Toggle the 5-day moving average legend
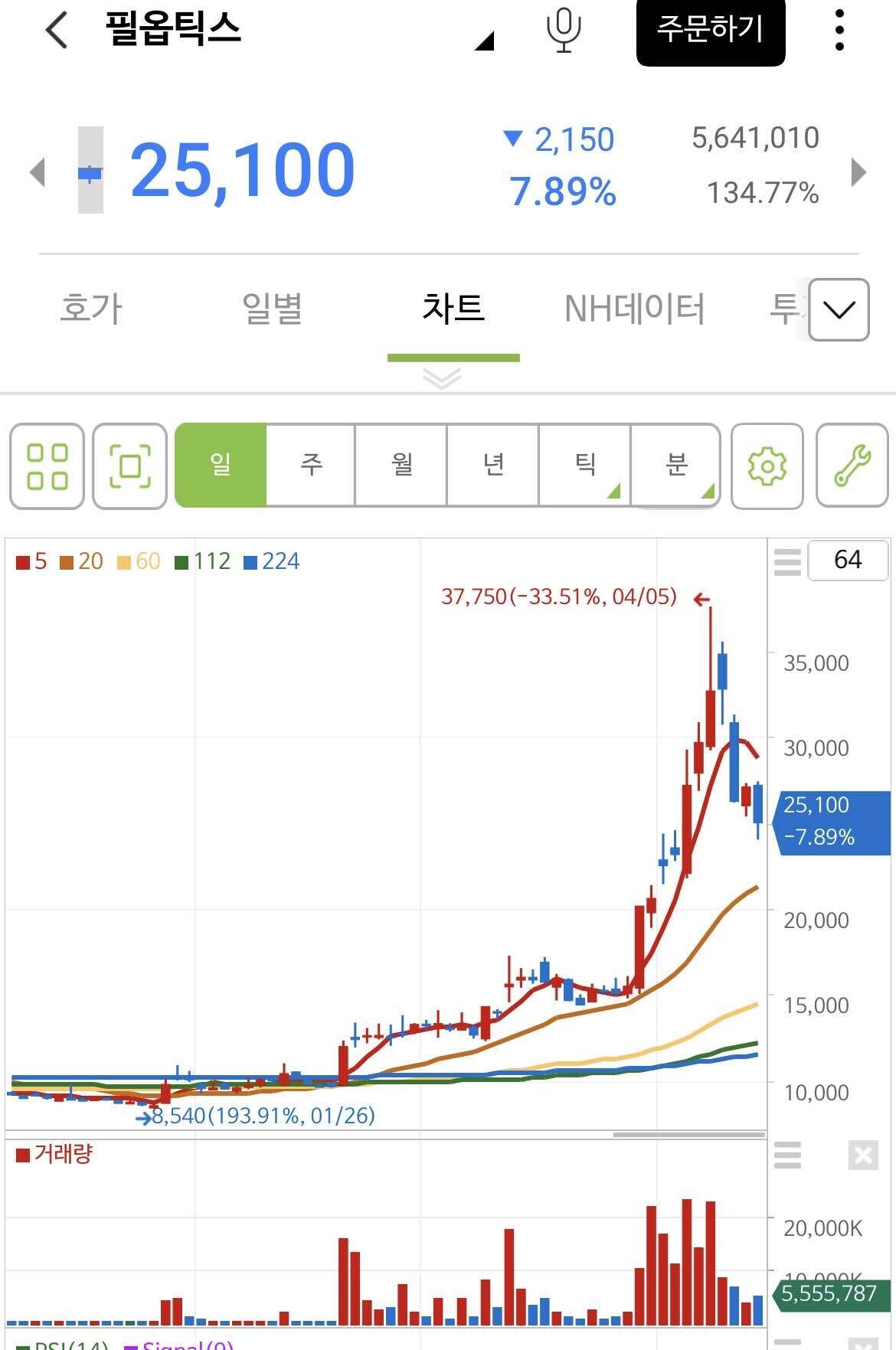Image resolution: width=896 pixels, height=1350 pixels. [31, 561]
